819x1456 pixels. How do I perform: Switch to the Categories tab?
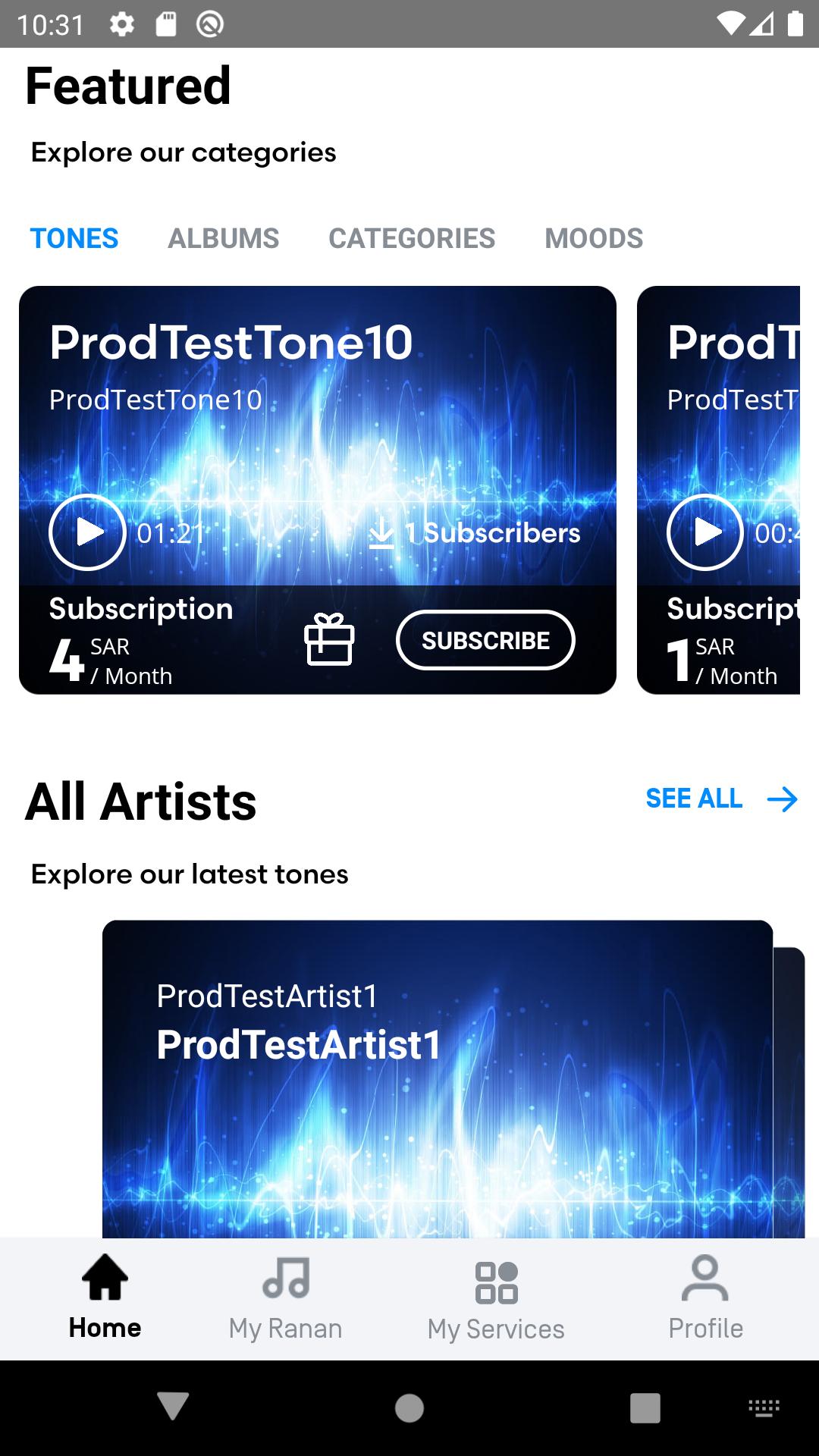tap(411, 238)
